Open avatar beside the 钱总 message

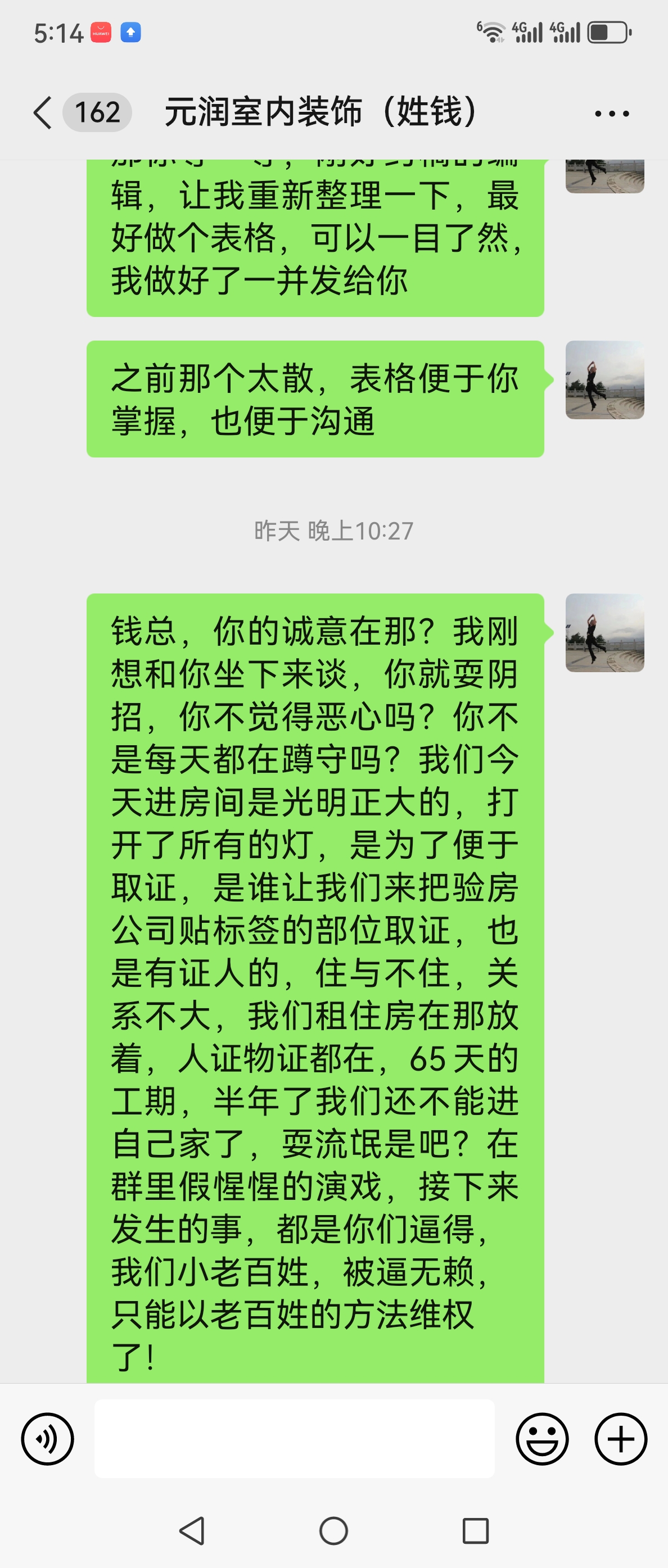click(x=604, y=633)
